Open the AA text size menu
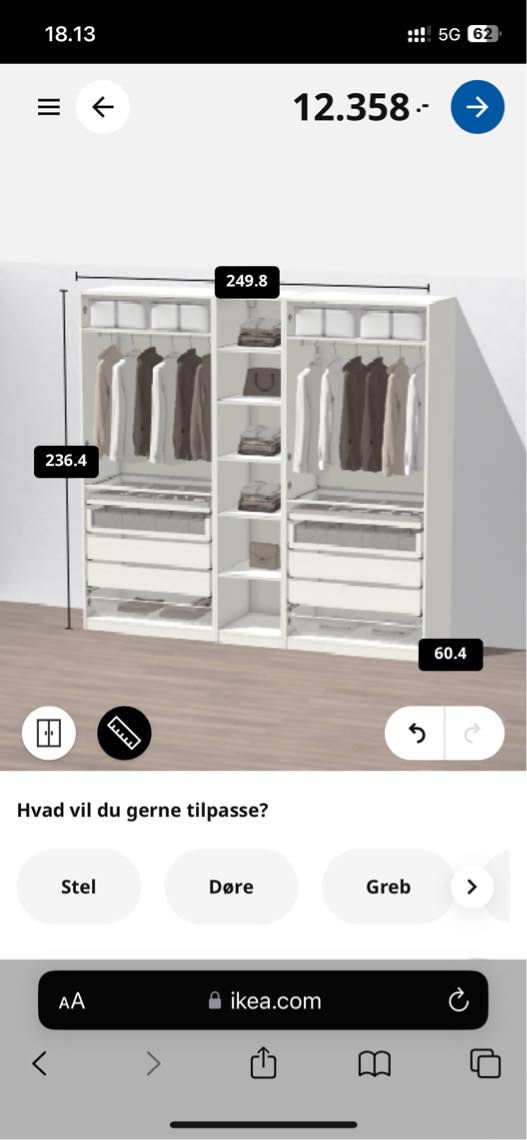The width and height of the screenshot is (527, 1140). tap(72, 1001)
